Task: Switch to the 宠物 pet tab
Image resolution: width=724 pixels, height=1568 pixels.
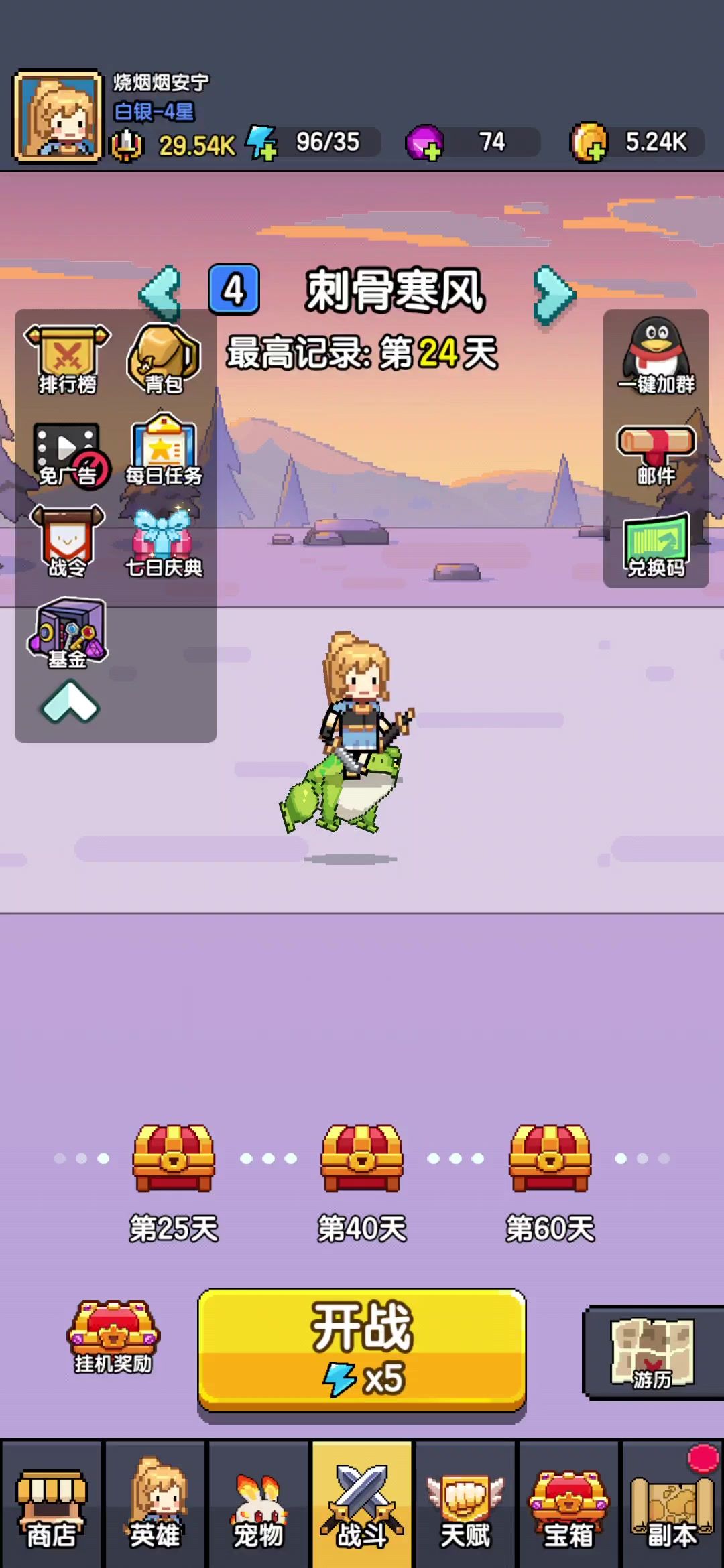Action: pos(258,1505)
